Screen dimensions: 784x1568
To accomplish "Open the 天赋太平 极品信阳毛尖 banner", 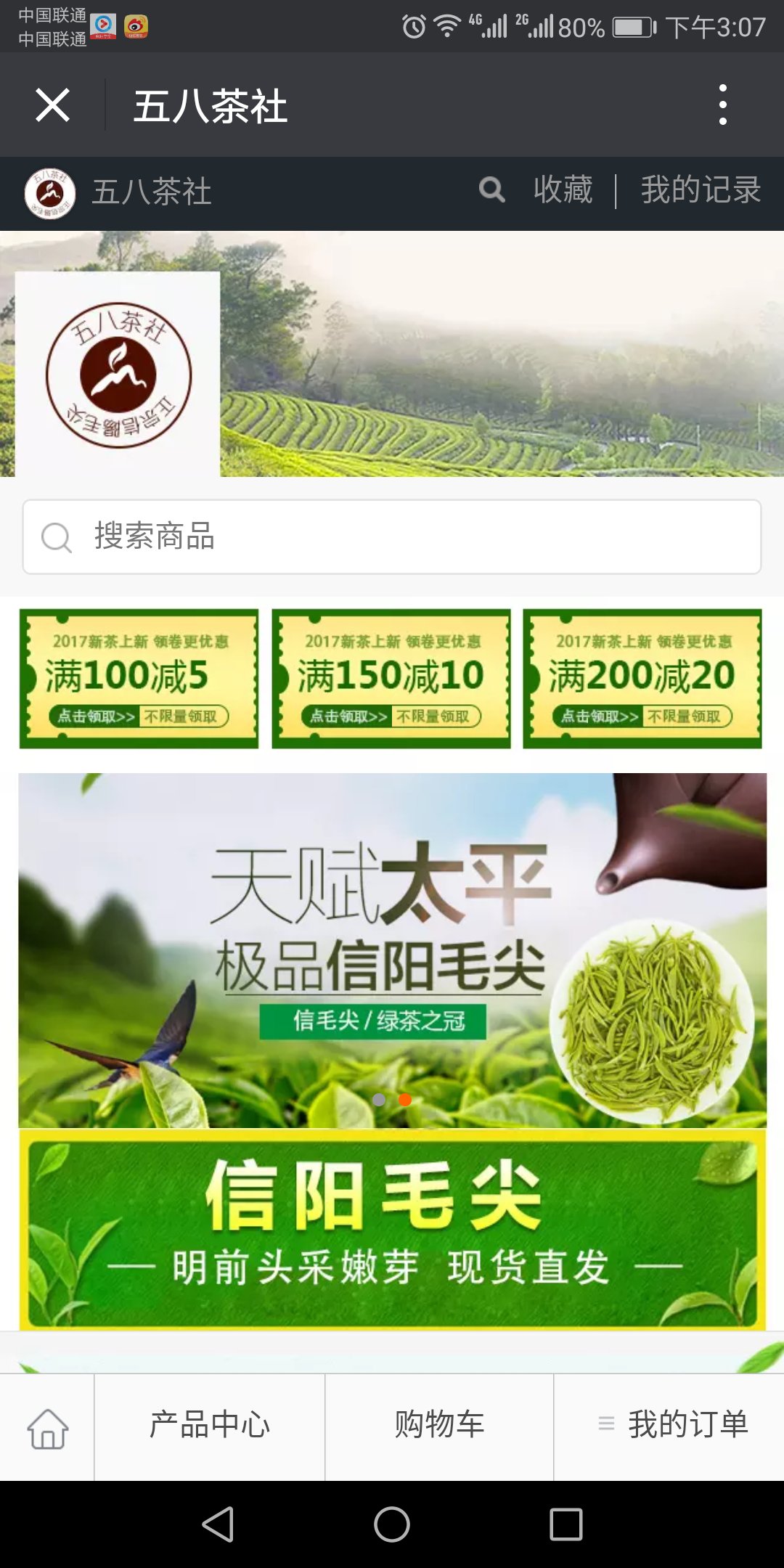I will pos(392,950).
